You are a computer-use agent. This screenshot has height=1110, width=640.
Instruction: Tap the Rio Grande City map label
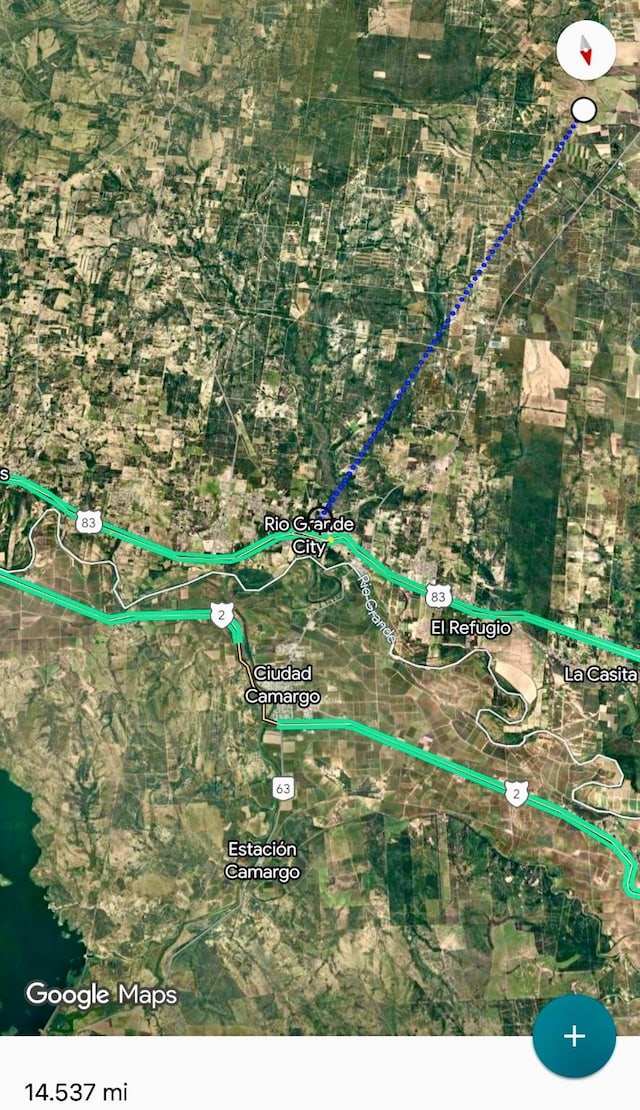click(x=309, y=535)
